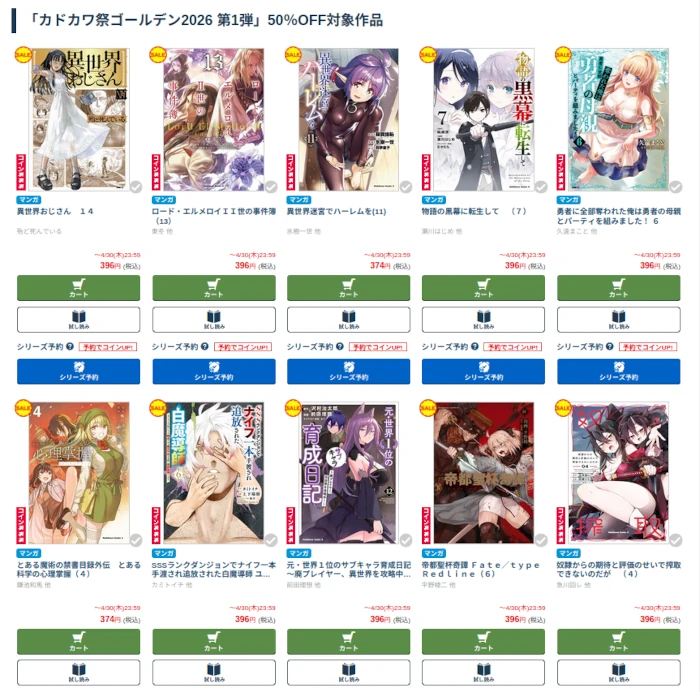The width and height of the screenshot is (700, 692).
Task: Add 異世界おじさん 14 to cart
Action: point(78,288)
